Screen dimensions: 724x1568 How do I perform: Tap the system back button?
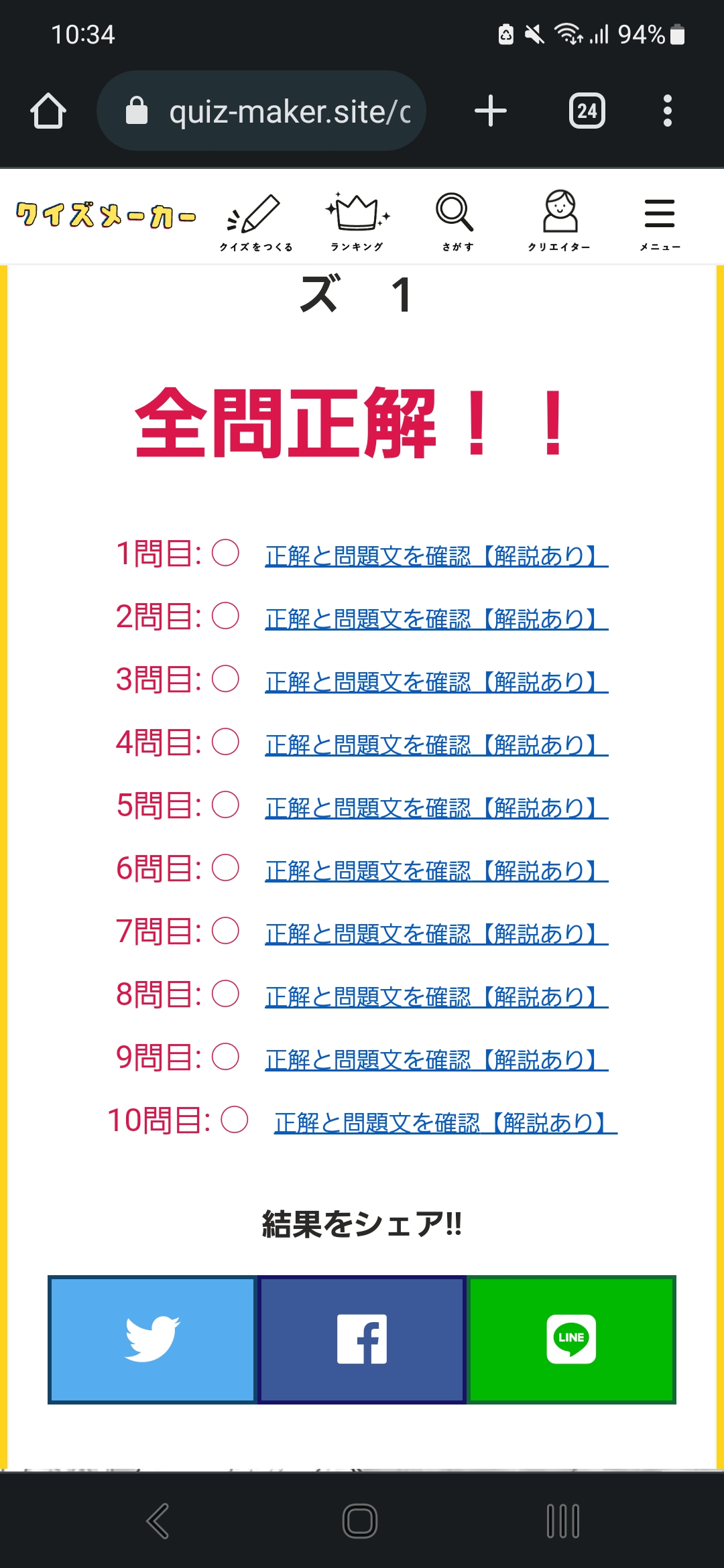[158, 1520]
